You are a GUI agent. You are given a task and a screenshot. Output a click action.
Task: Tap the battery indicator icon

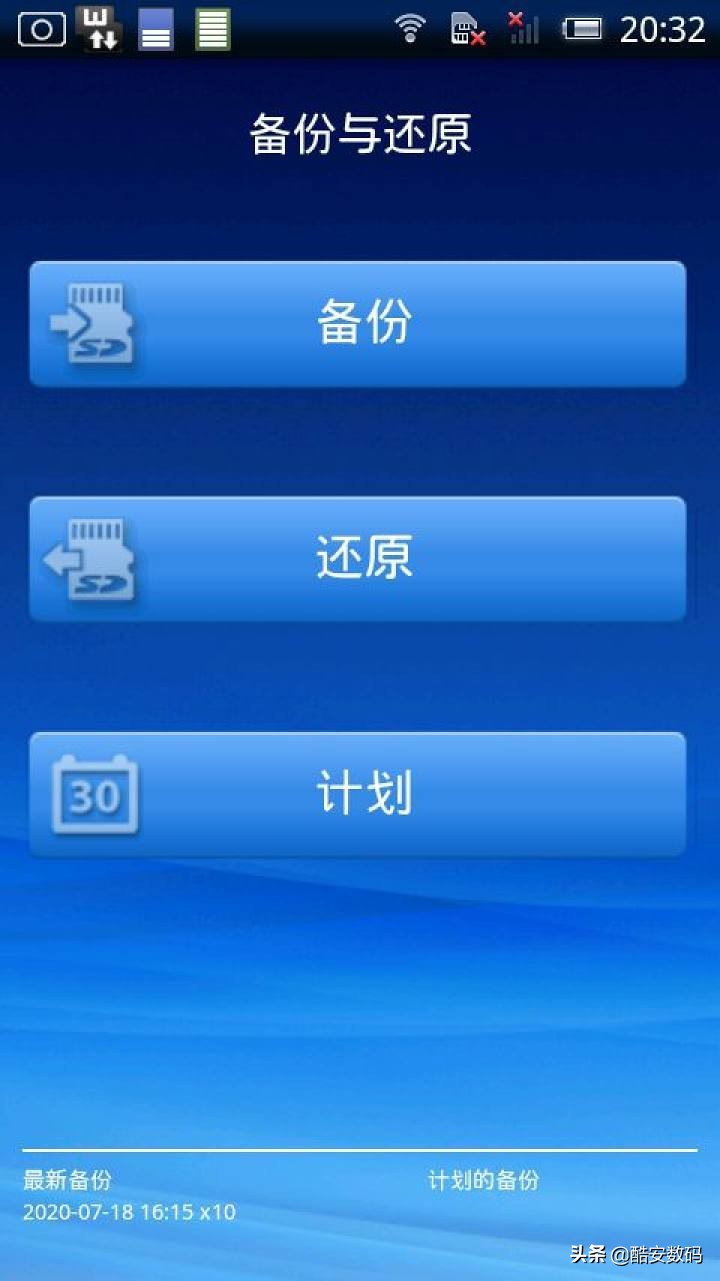(x=585, y=28)
